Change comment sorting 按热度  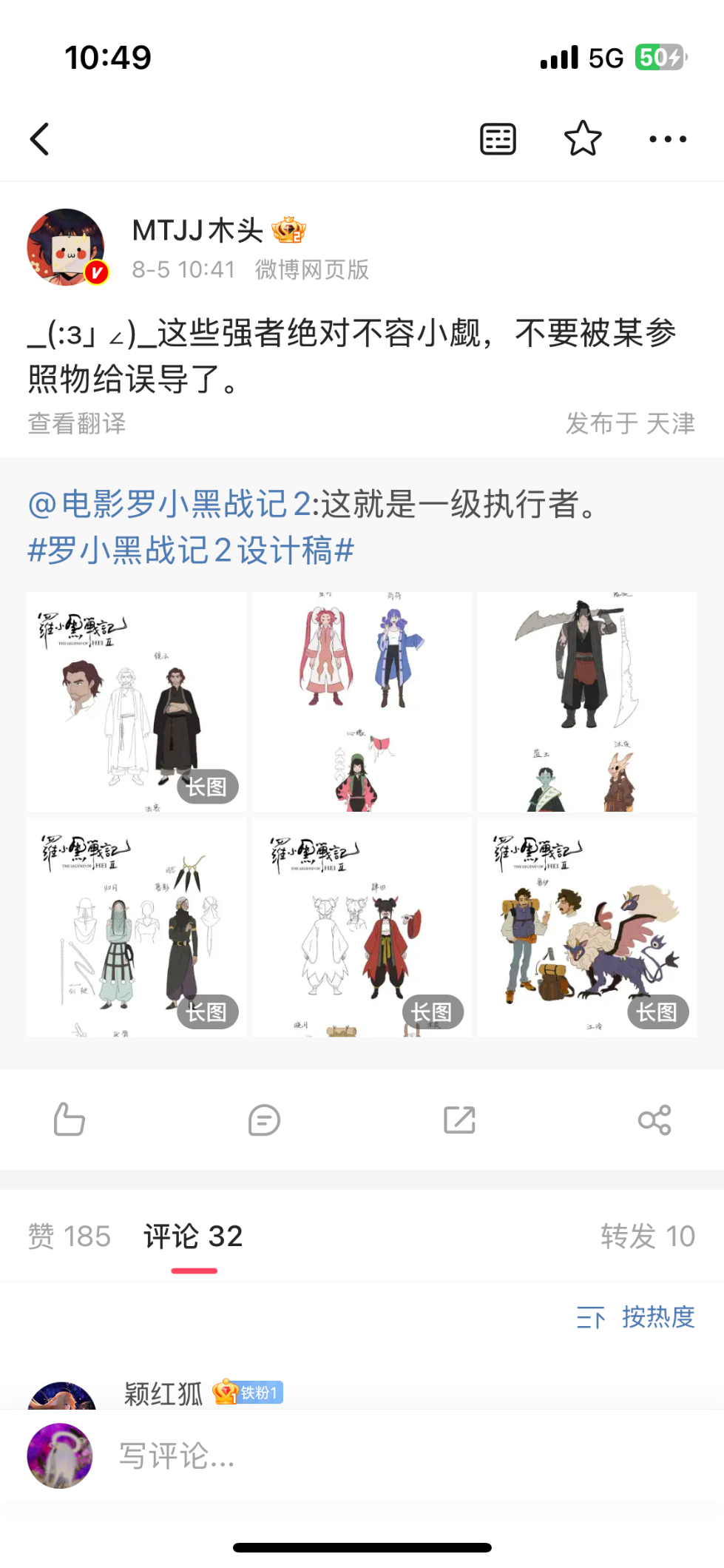click(x=636, y=1317)
